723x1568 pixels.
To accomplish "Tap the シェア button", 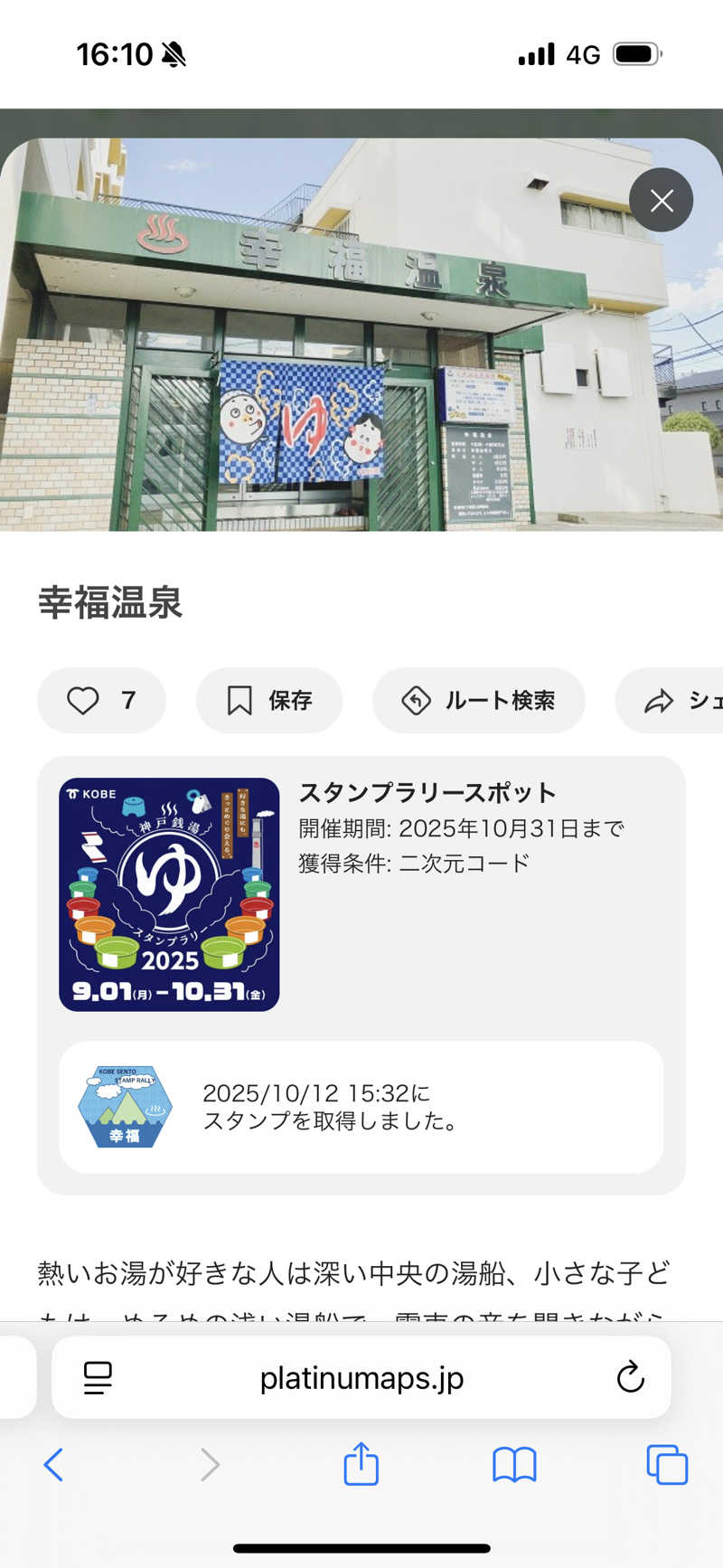I will (x=682, y=700).
